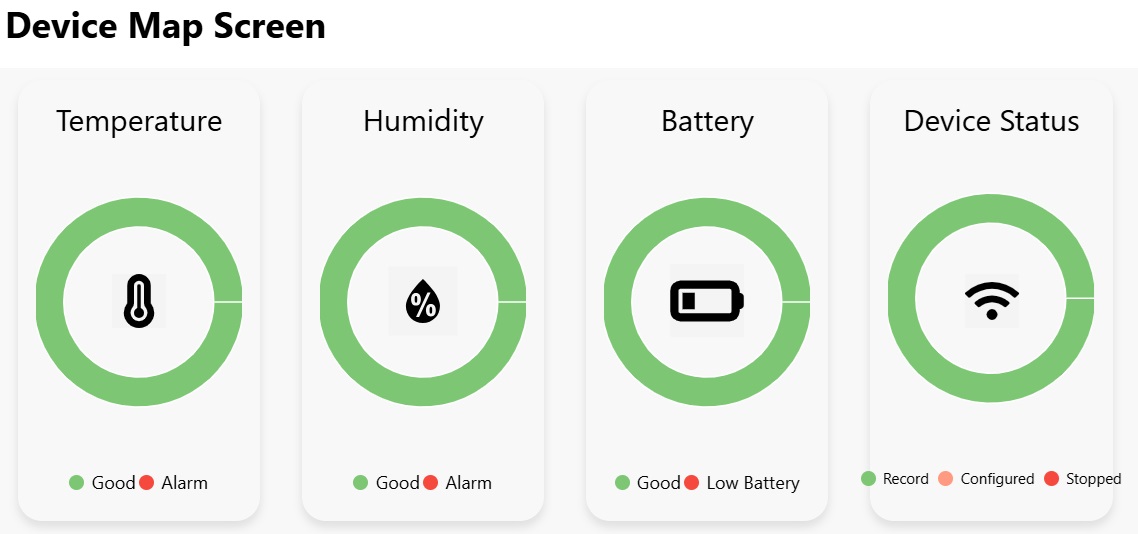Toggle the Alarm legend under Temperature

pos(174,483)
